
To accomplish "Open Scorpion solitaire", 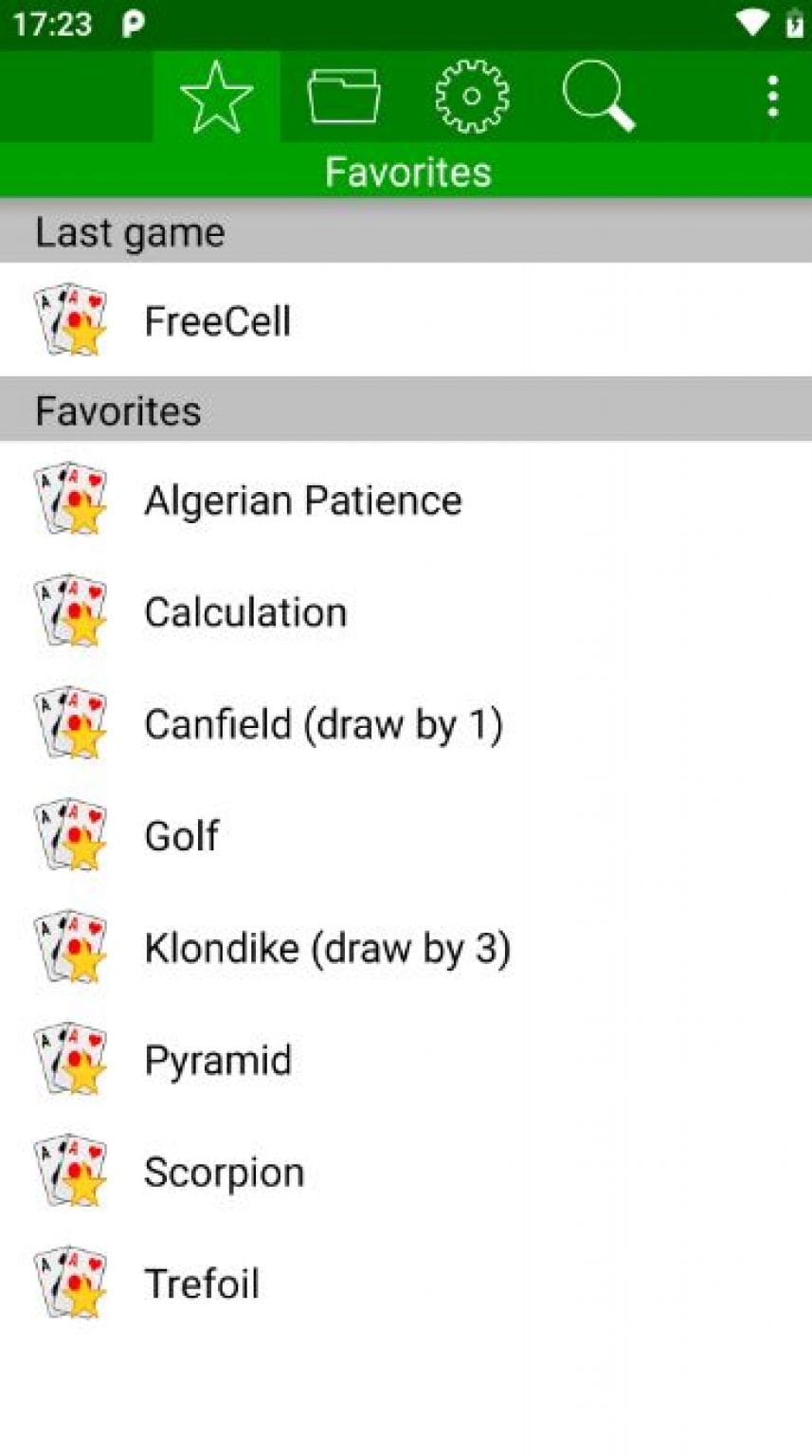I will point(224,1173).
